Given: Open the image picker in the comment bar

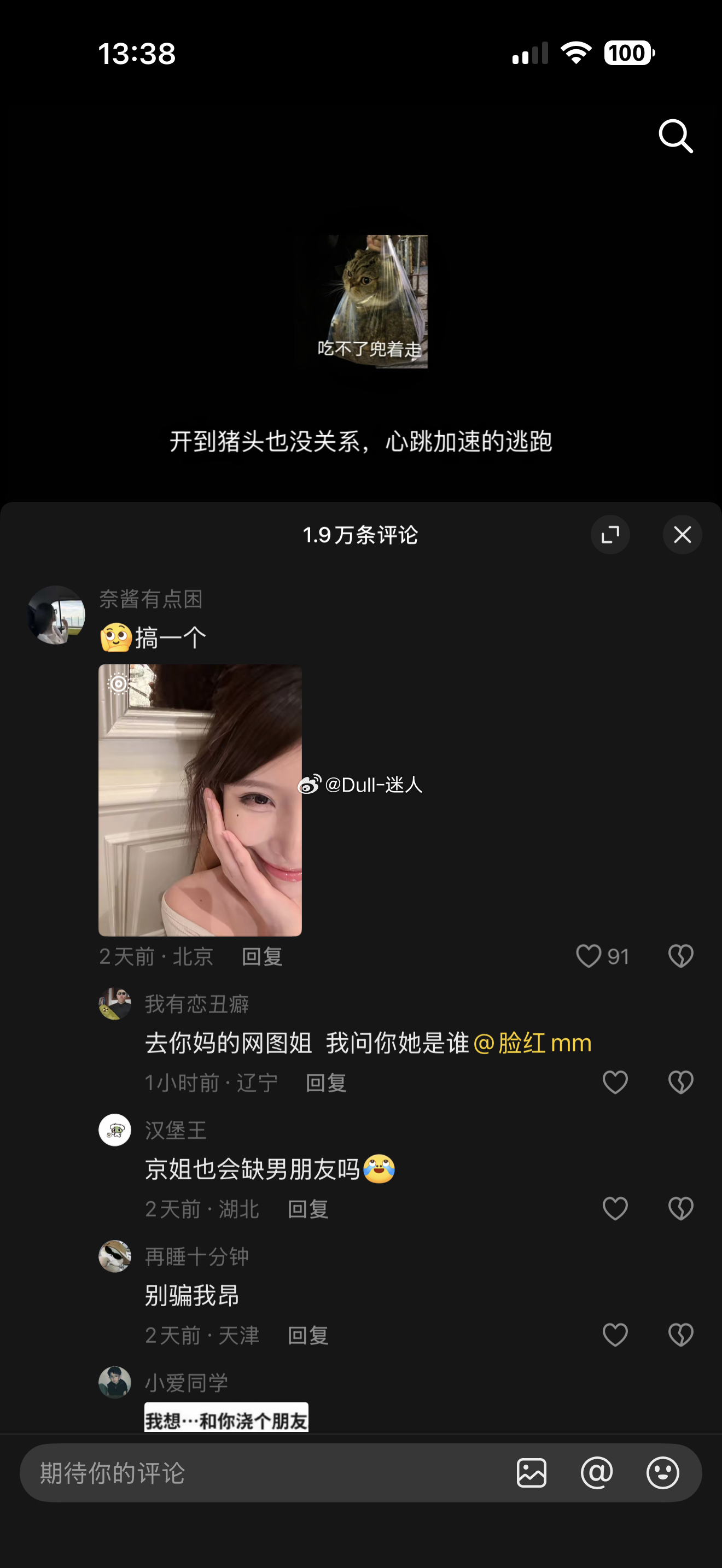Looking at the screenshot, I should pyautogui.click(x=532, y=1473).
